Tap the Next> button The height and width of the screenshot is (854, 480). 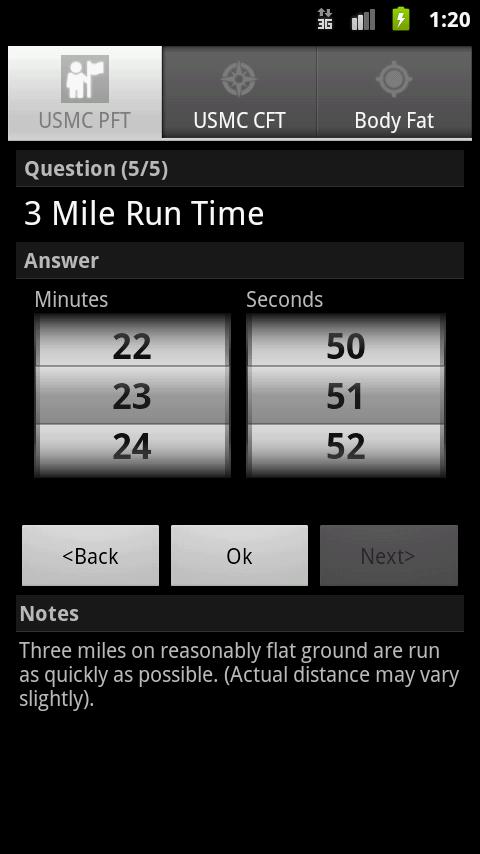click(x=388, y=556)
